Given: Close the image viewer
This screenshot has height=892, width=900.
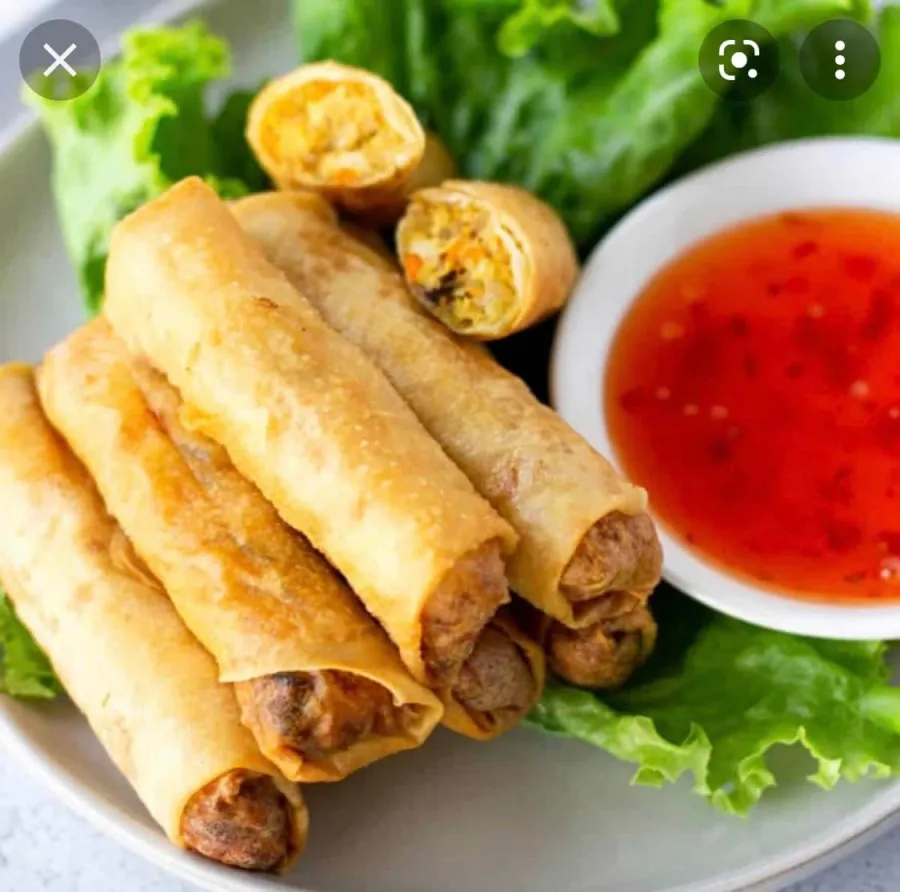Looking at the screenshot, I should 60,60.
